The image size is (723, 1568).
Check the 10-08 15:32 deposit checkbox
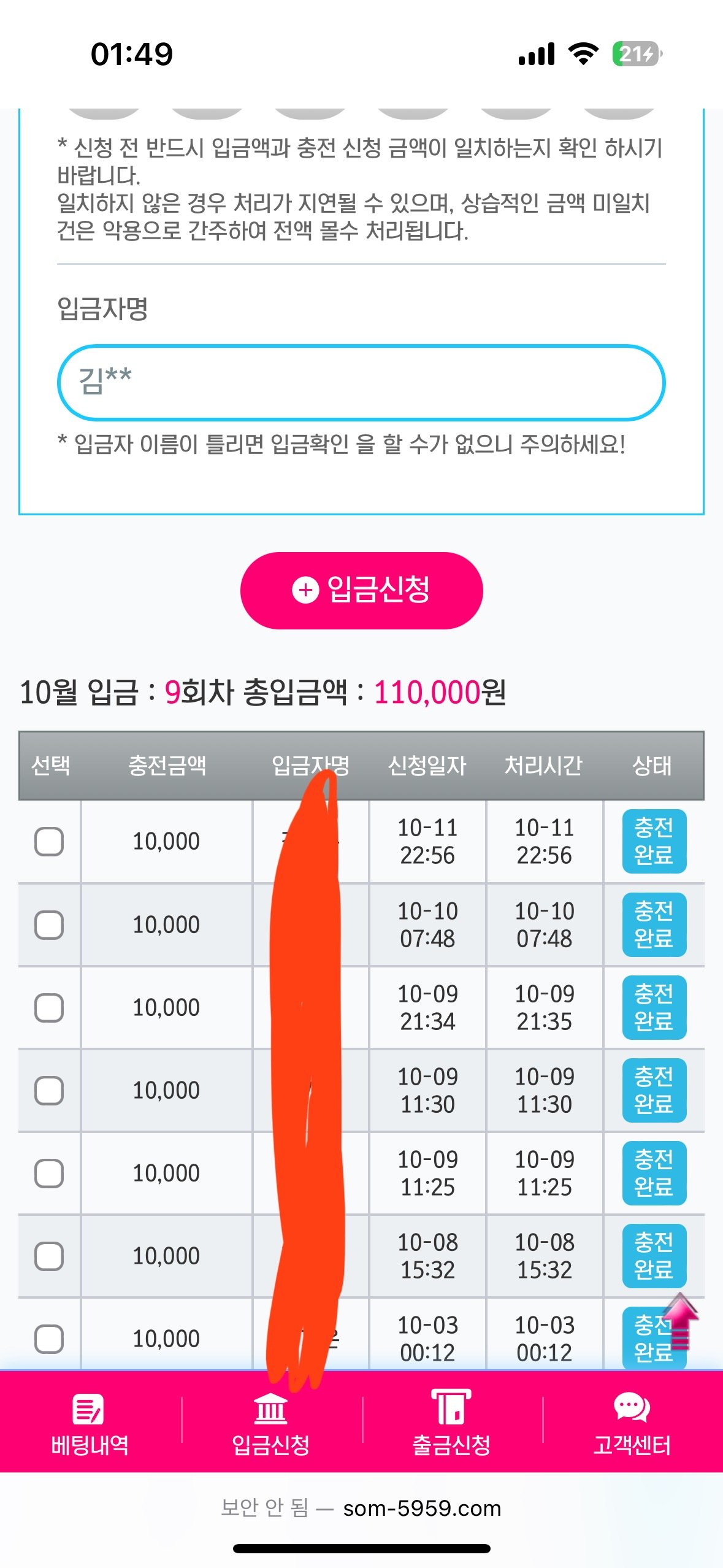[49, 1256]
